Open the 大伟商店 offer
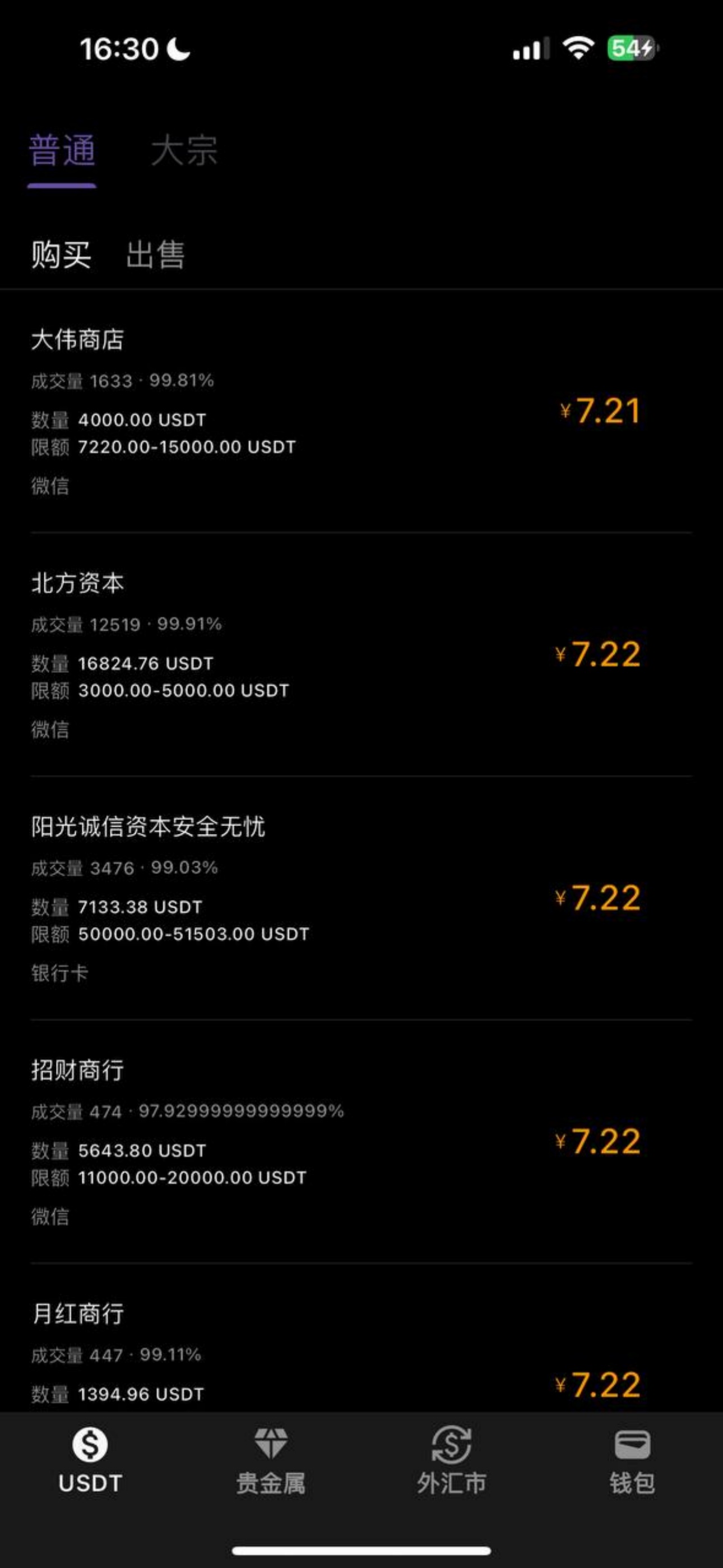This screenshot has width=723, height=1568. [361, 412]
